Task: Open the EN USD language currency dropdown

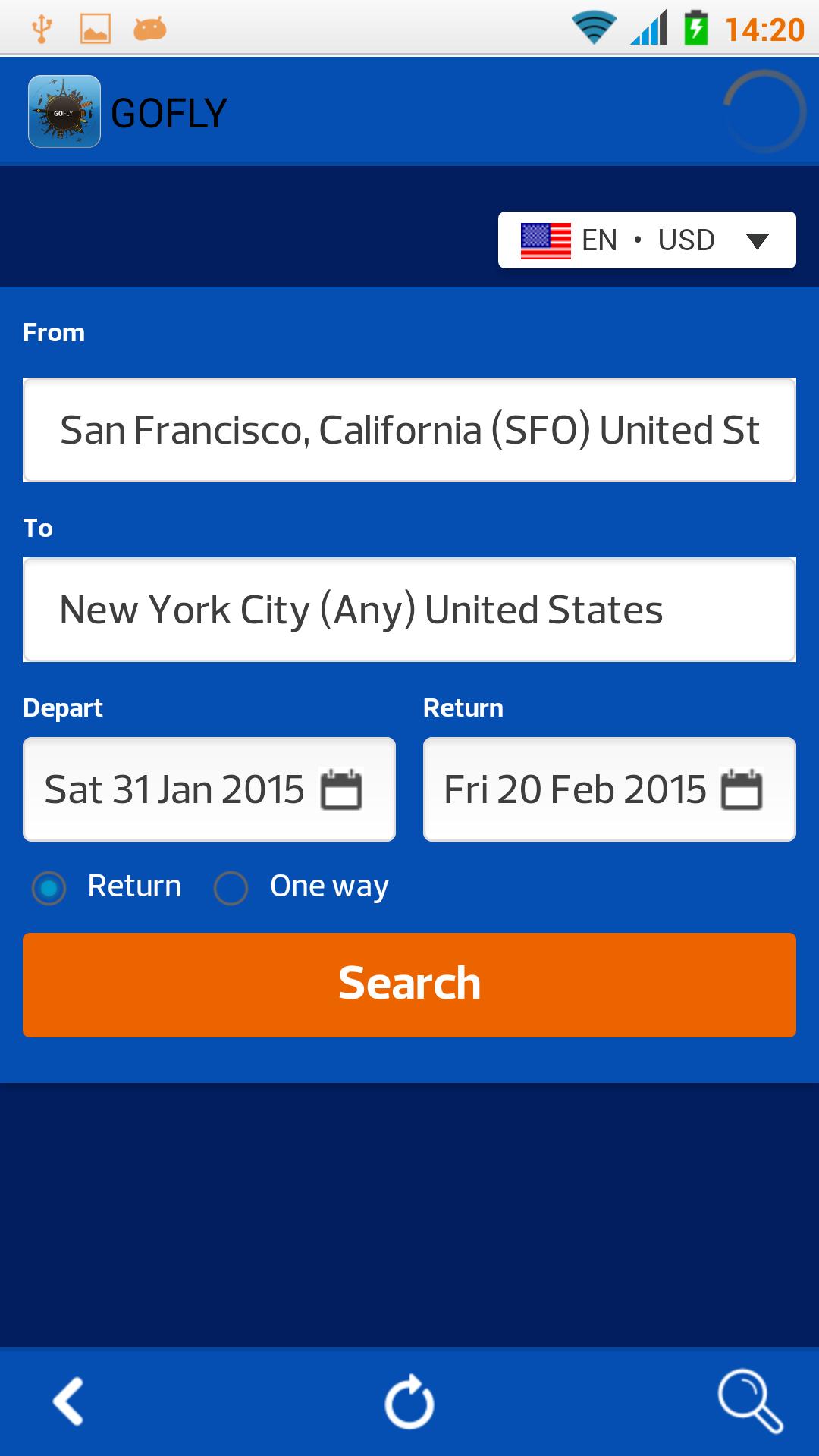Action: point(647,240)
